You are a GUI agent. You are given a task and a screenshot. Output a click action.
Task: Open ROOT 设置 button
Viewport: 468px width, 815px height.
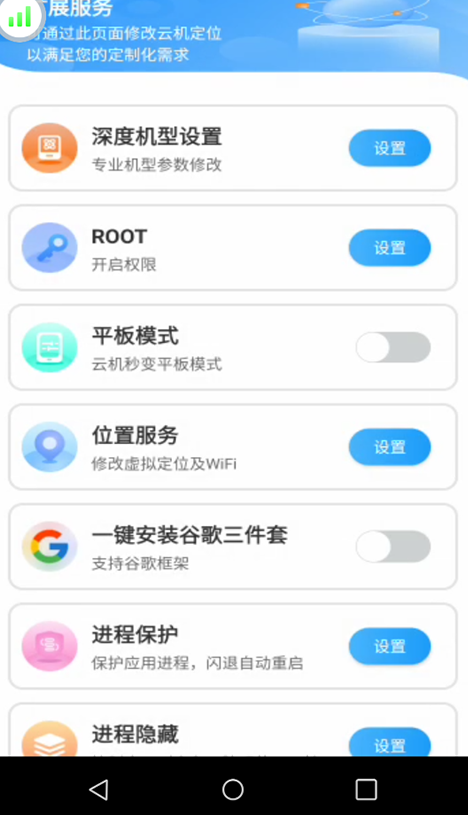pos(389,247)
